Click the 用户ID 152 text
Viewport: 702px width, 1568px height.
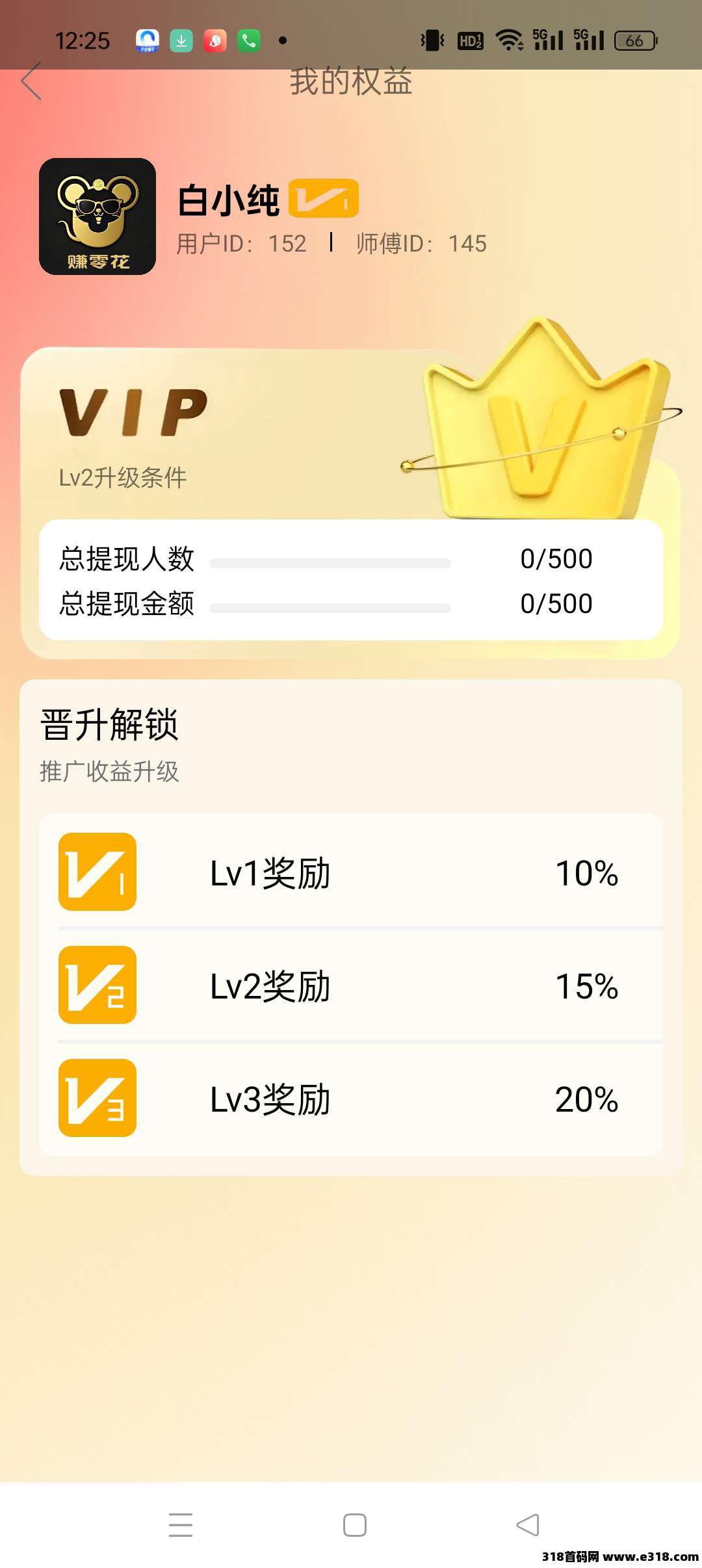click(240, 244)
